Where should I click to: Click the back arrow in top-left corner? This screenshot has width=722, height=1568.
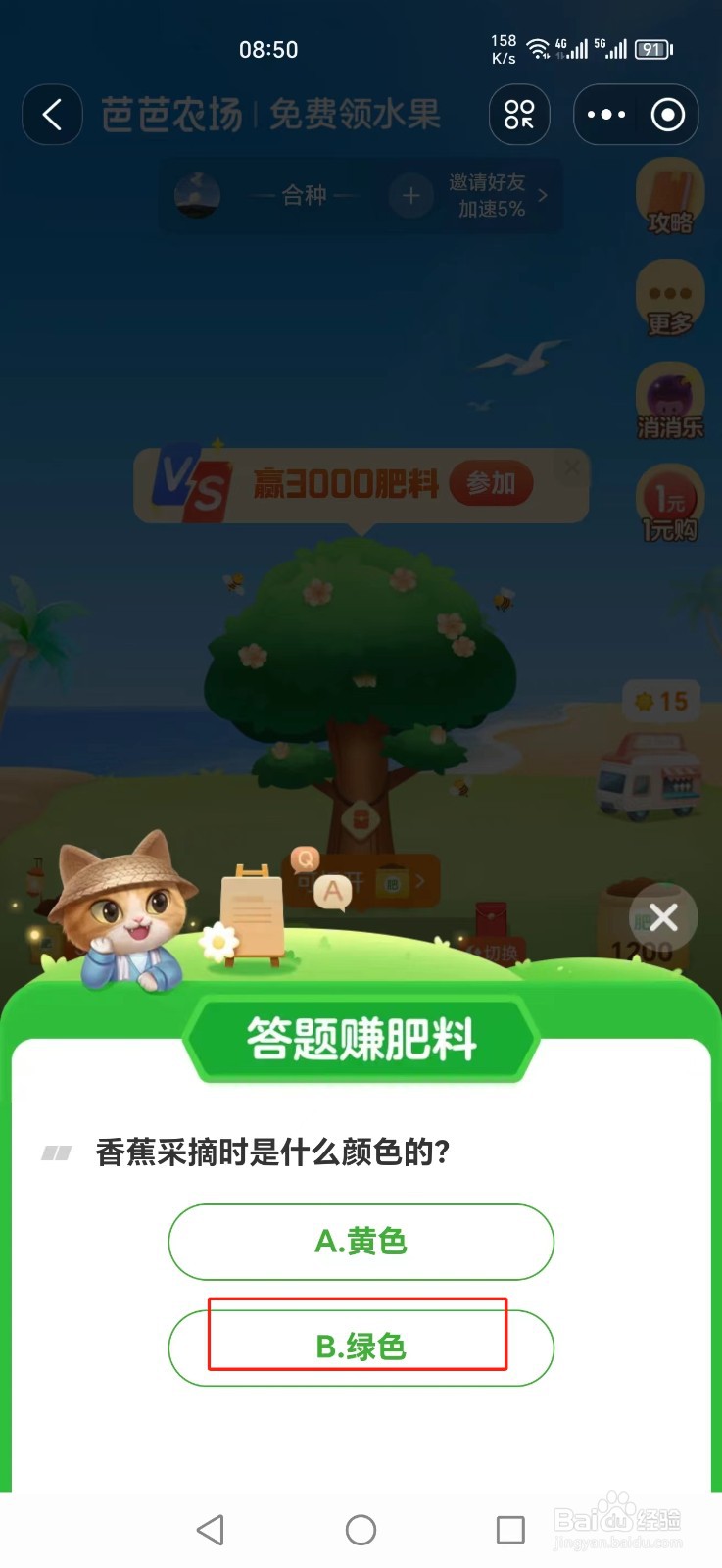[x=52, y=115]
